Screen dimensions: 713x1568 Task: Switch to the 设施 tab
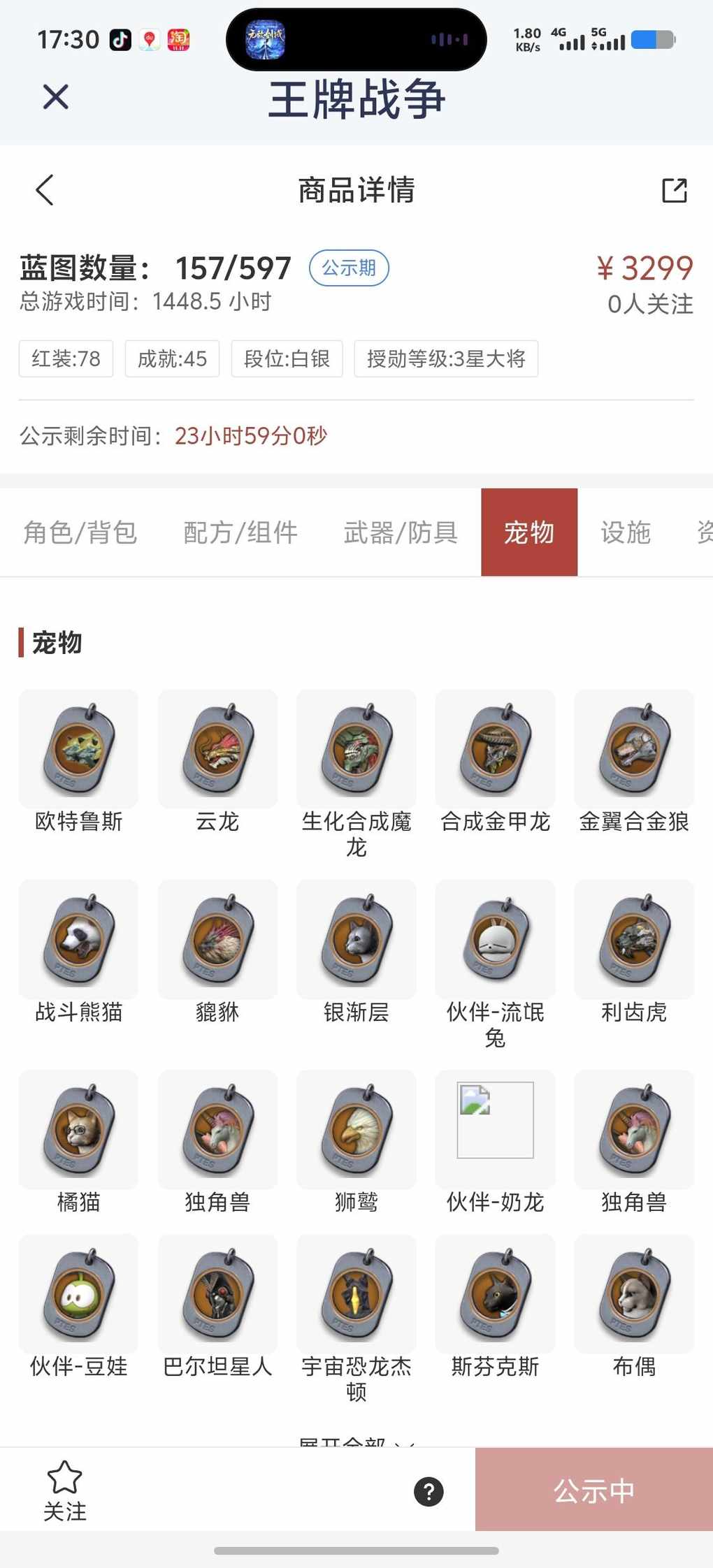click(x=626, y=532)
